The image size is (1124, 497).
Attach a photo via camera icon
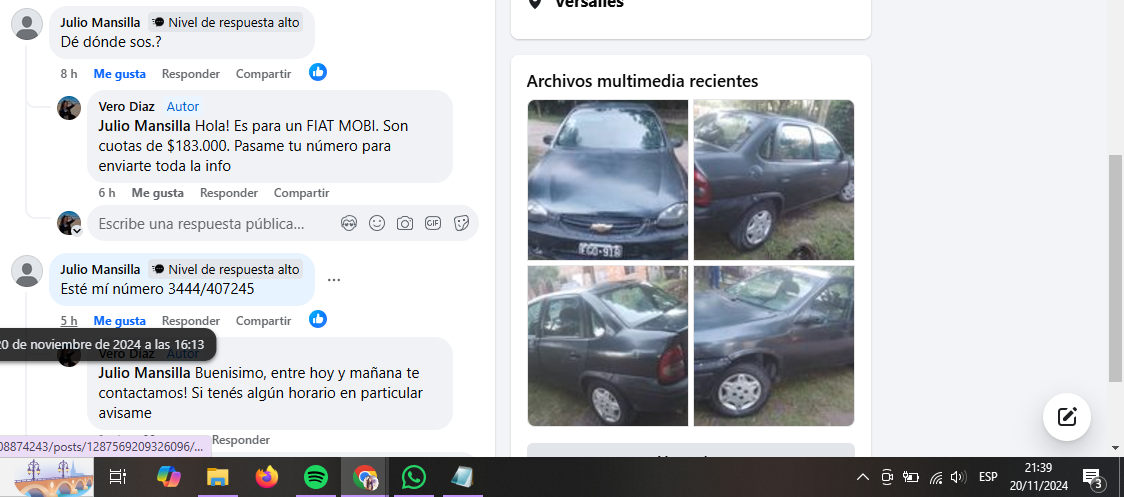[x=405, y=223]
